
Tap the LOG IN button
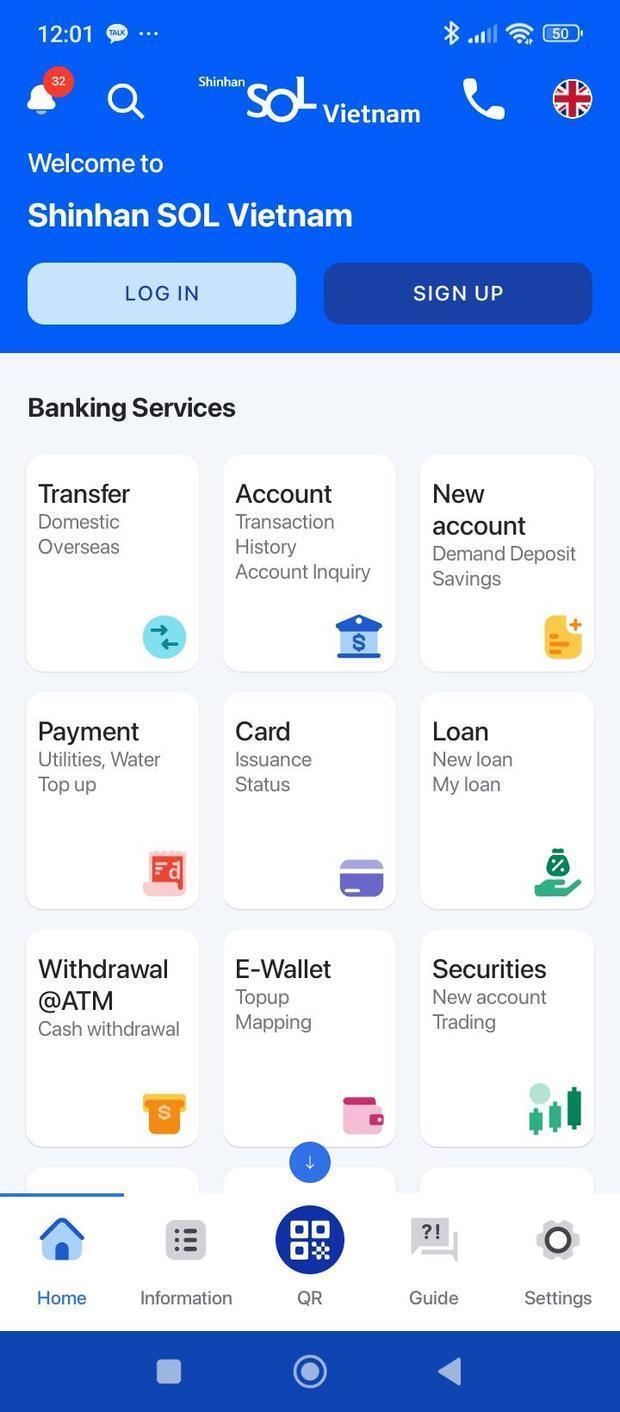click(162, 293)
